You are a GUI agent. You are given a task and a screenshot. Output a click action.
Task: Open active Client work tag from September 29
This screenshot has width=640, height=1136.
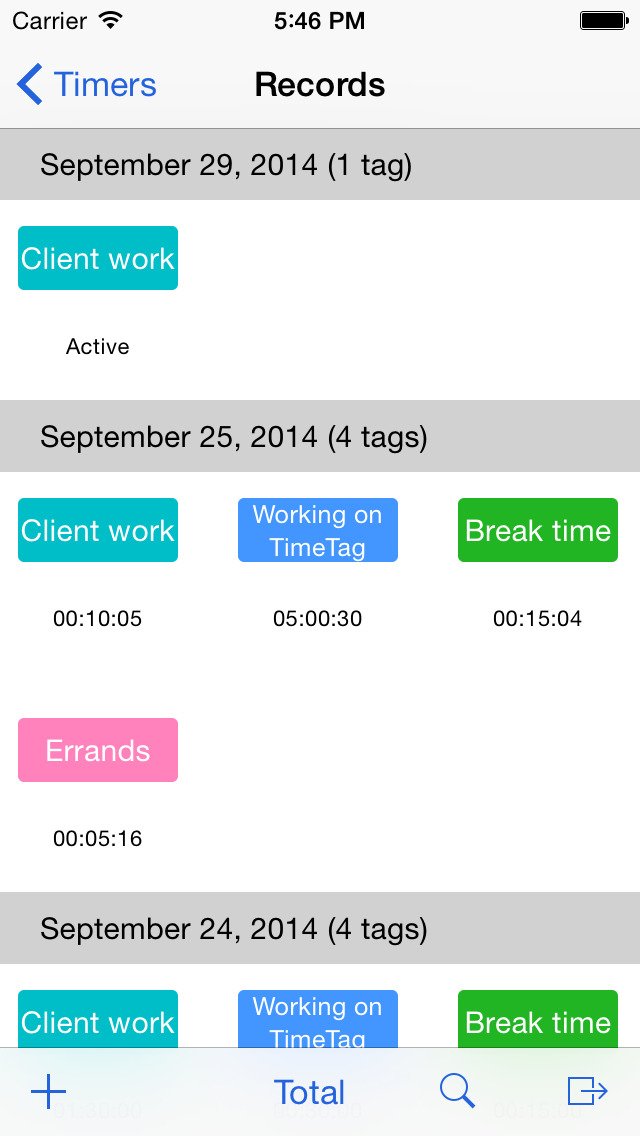pyautogui.click(x=98, y=258)
